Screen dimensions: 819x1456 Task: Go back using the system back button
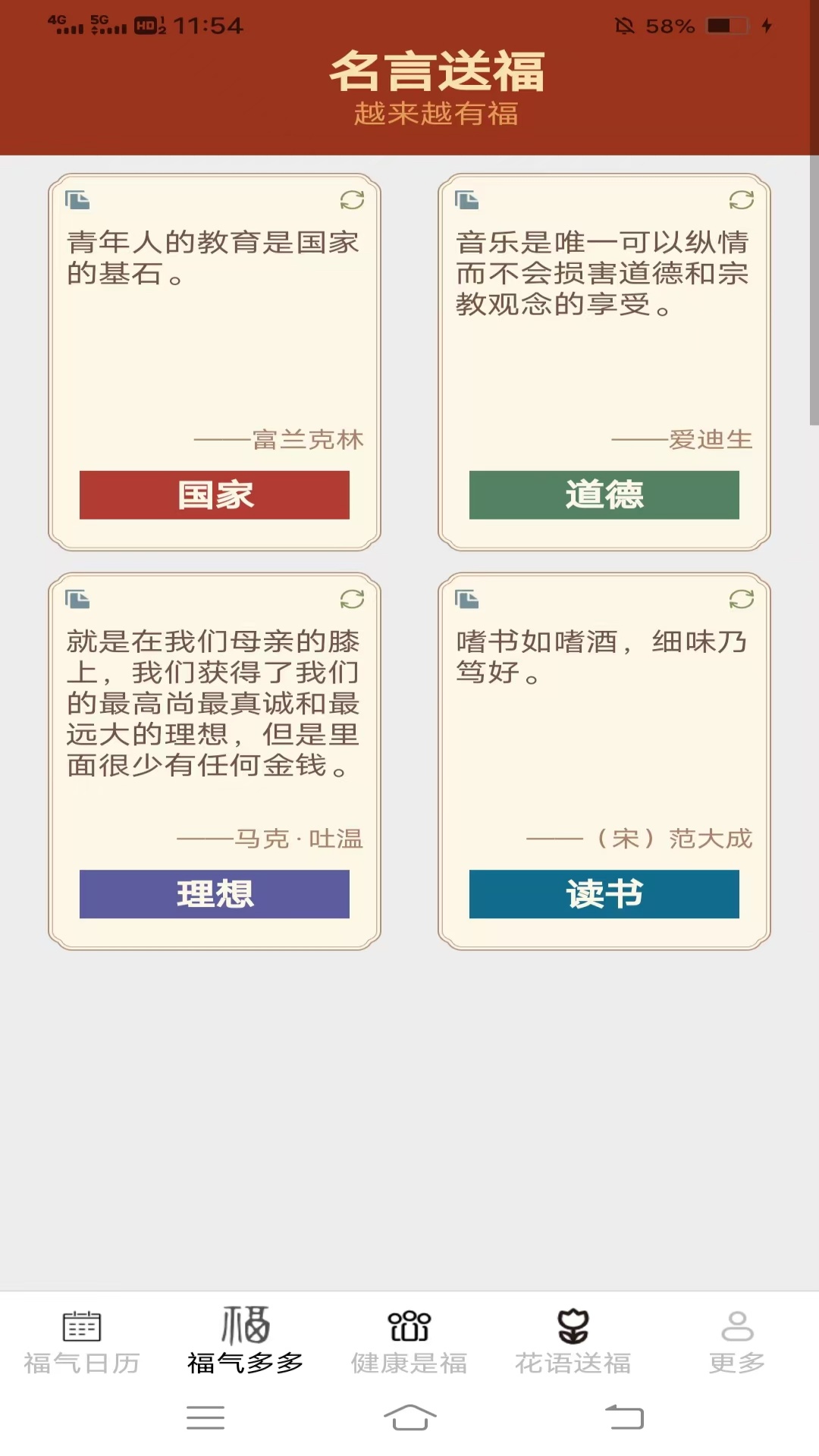pos(625,1417)
